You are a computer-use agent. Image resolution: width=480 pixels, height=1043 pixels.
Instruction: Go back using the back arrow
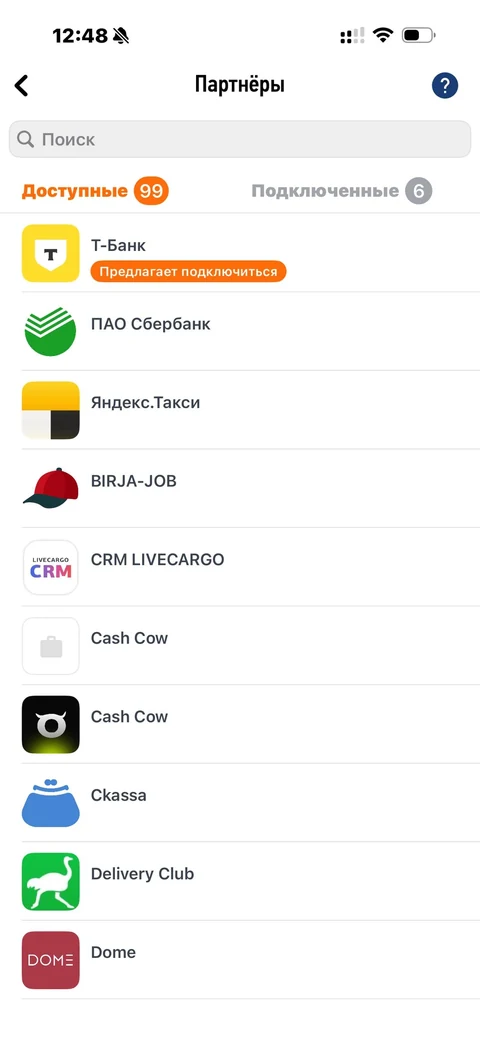22,86
